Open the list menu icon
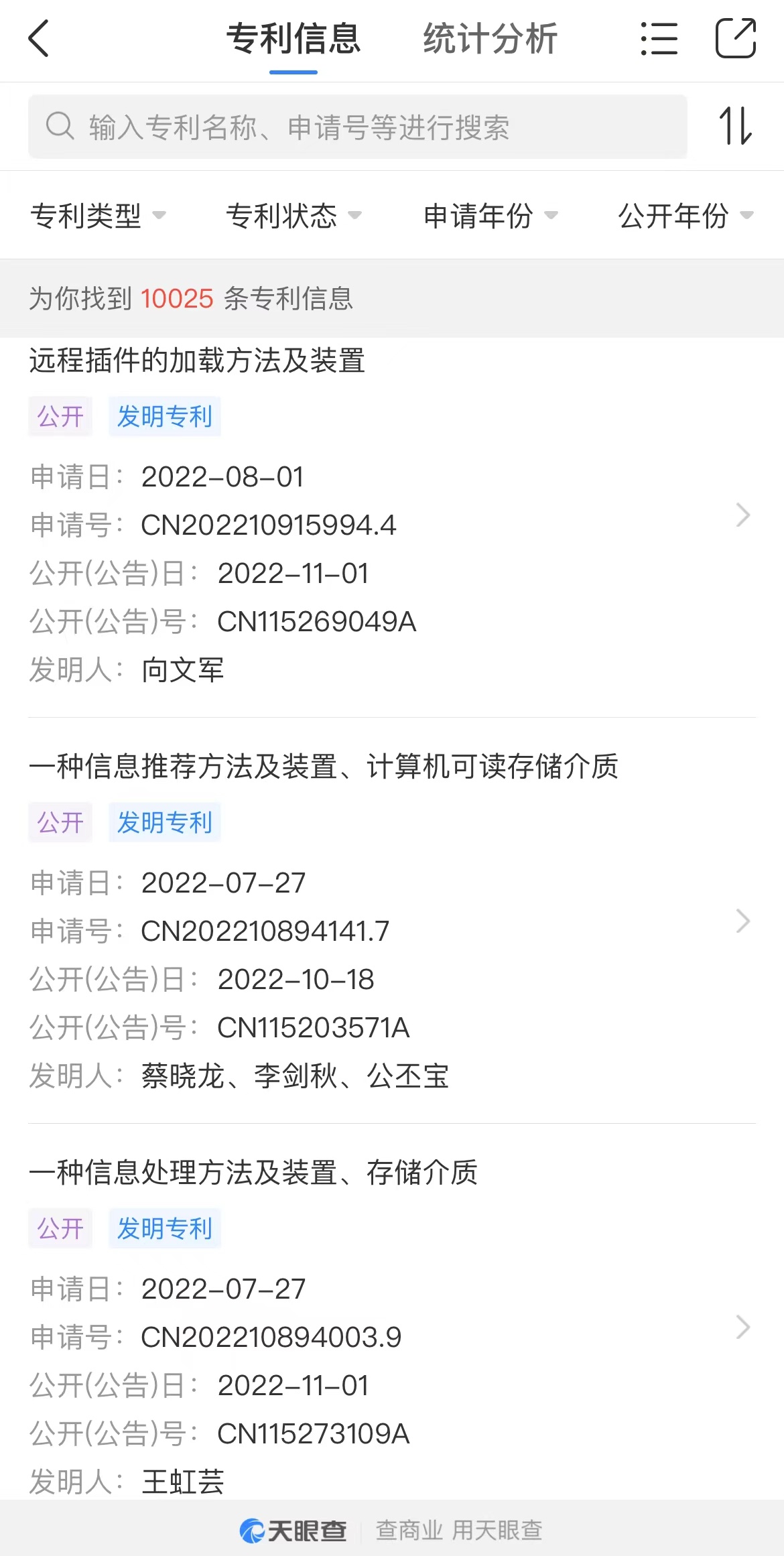The height and width of the screenshot is (1556, 784). (659, 38)
